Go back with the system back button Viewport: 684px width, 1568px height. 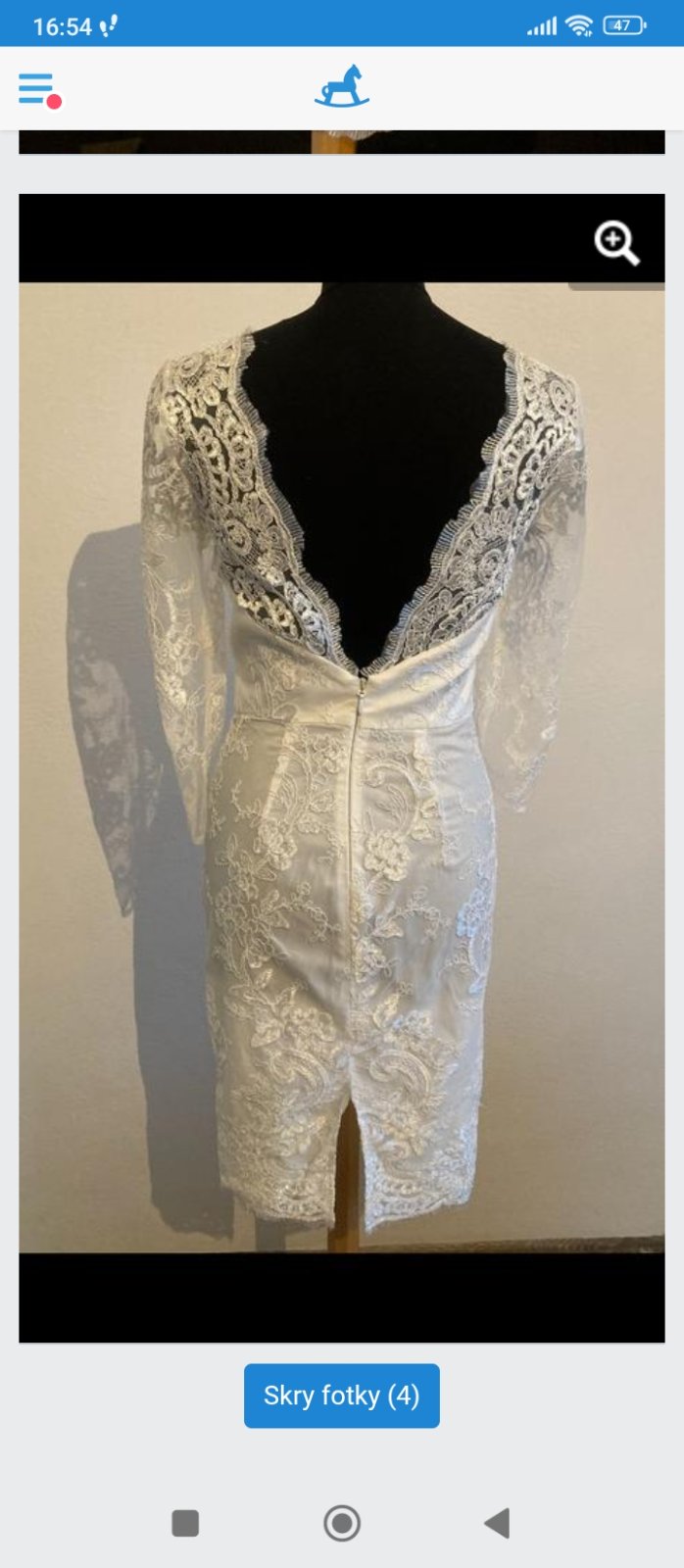498,1523
